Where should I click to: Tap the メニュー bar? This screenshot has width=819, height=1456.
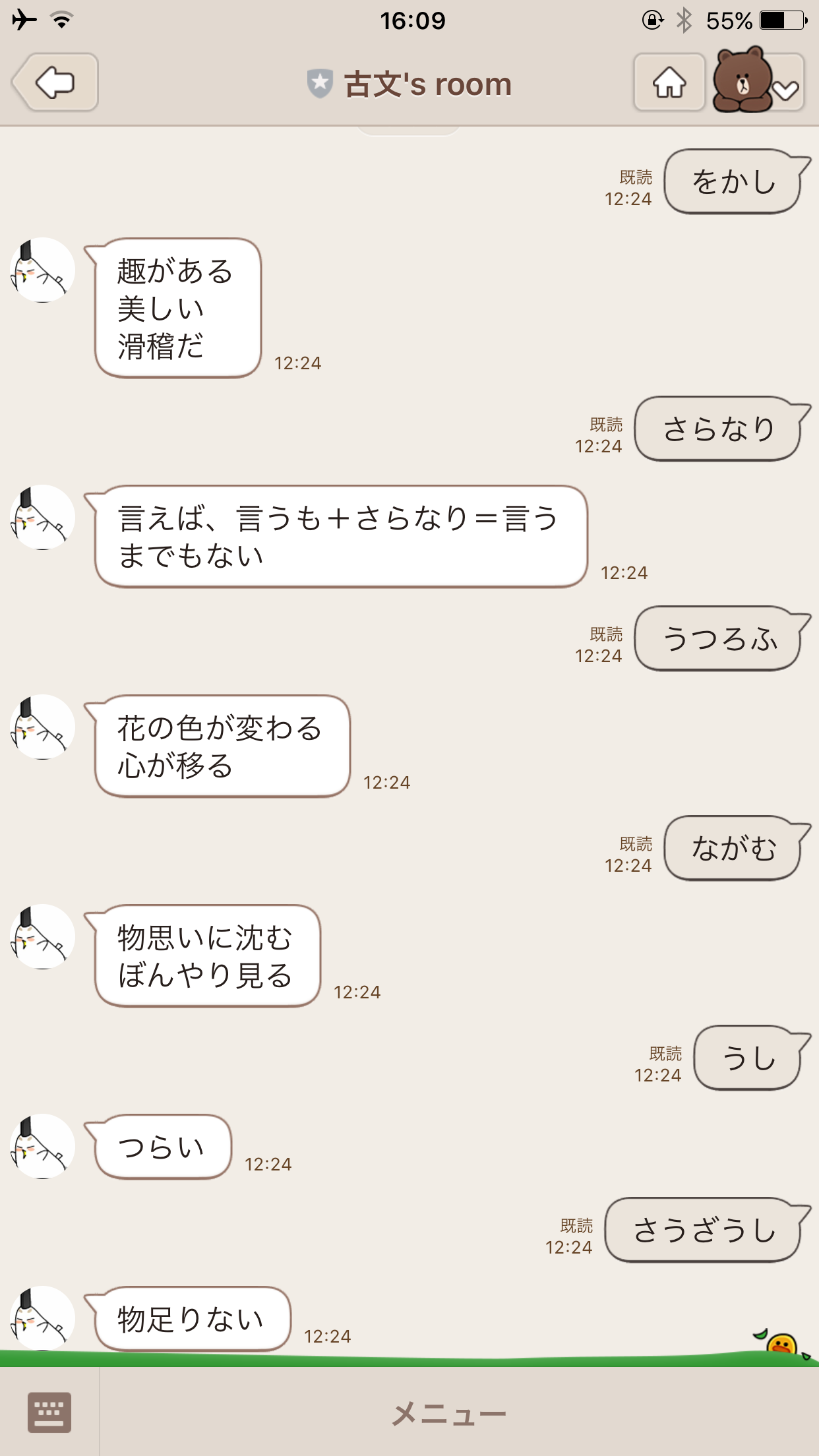click(450, 1414)
